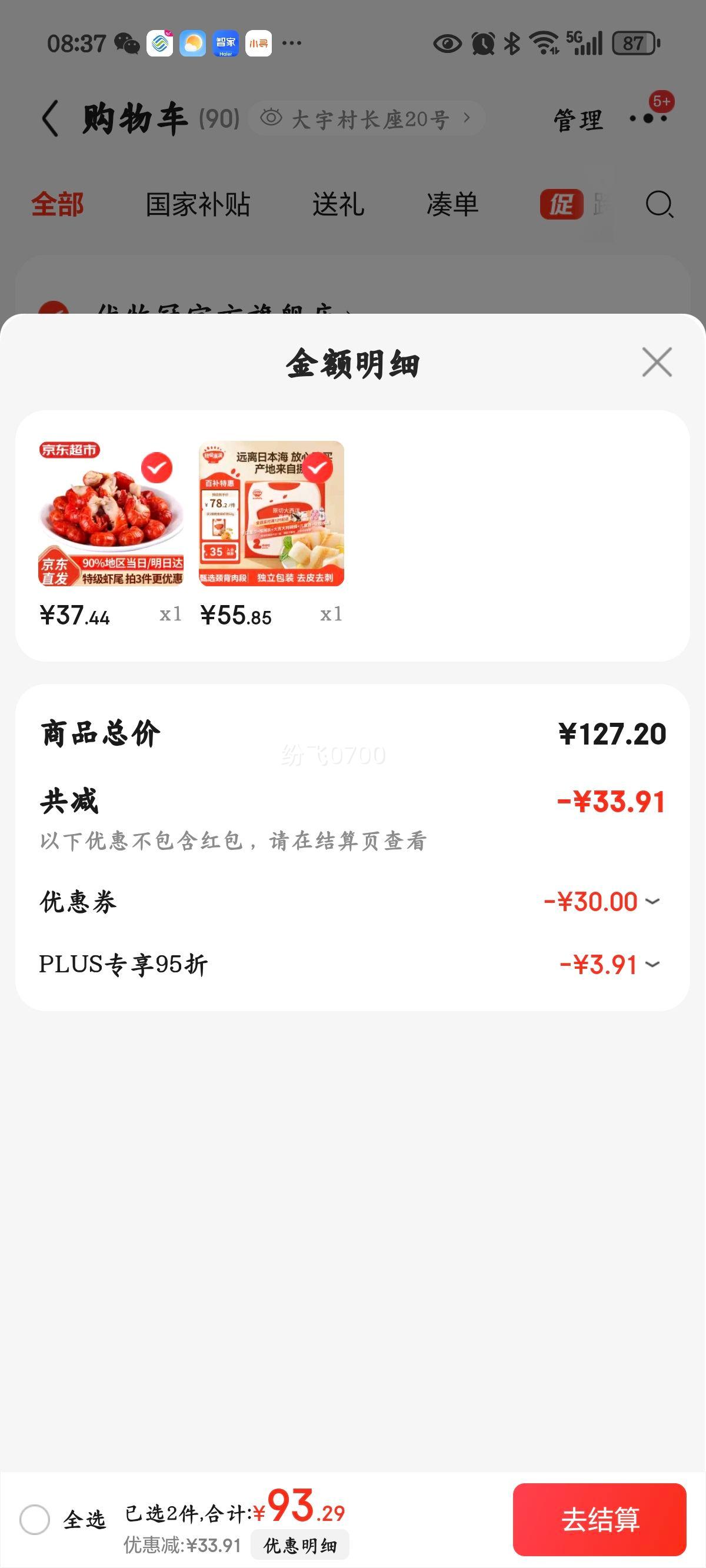Toggle the 全选 select-all checkbox
This screenshot has width=706, height=1568.
tap(35, 1519)
